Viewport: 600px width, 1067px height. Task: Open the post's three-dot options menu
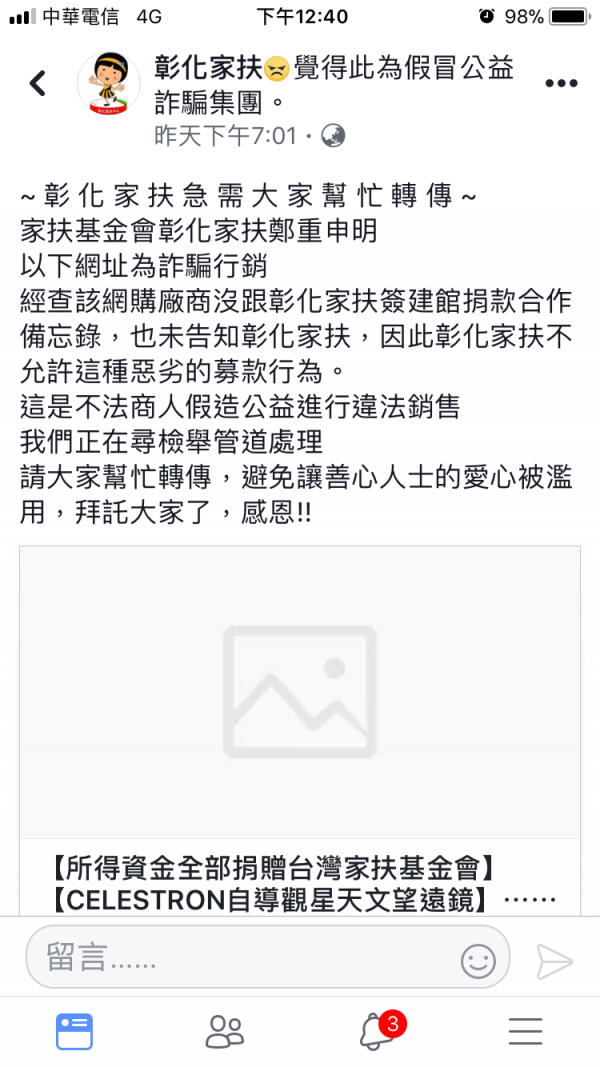[561, 84]
